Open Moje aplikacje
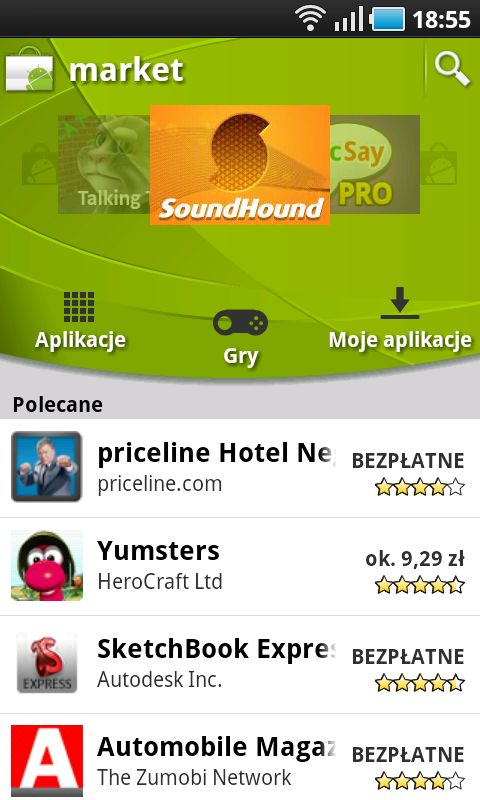Viewport: 480px width, 800px height. pyautogui.click(x=400, y=320)
